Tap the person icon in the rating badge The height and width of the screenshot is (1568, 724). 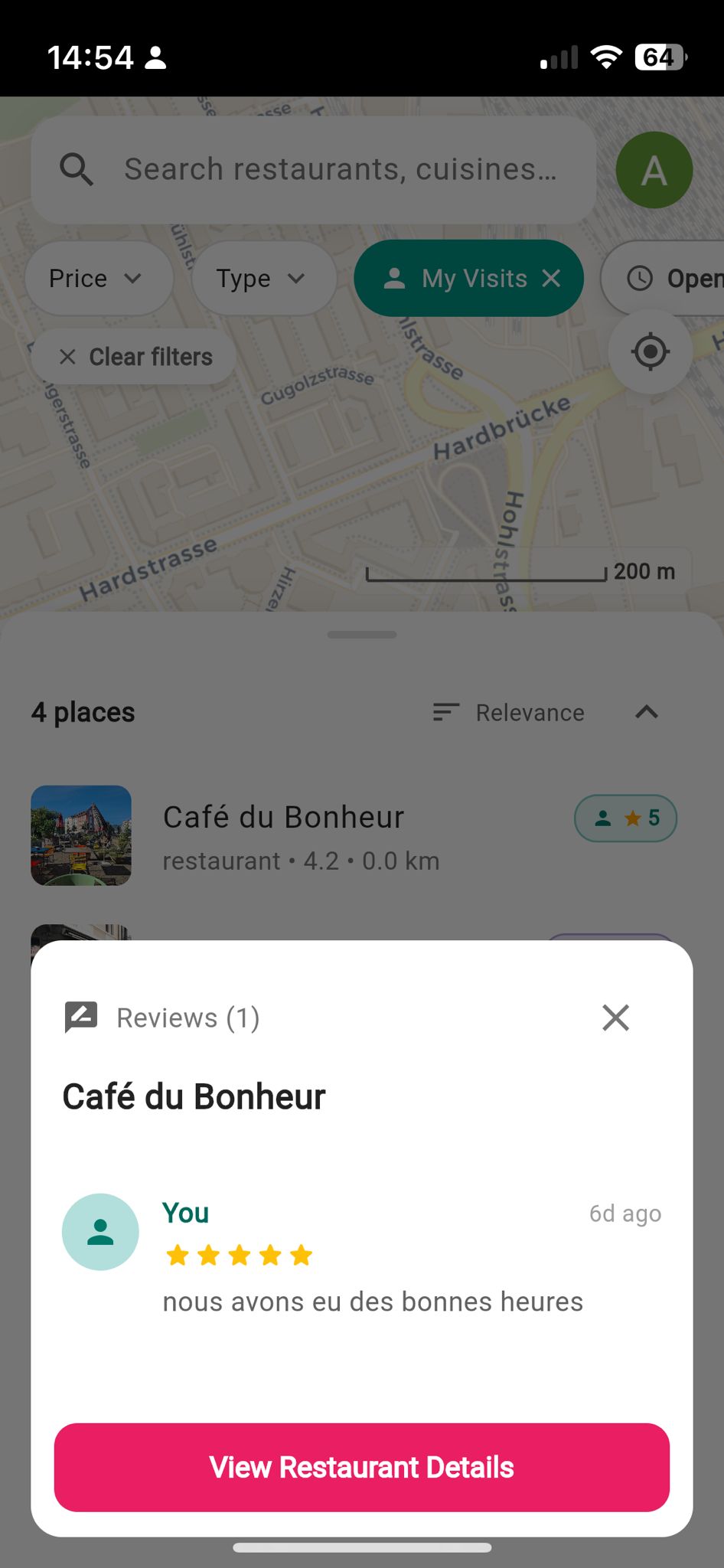(x=604, y=818)
